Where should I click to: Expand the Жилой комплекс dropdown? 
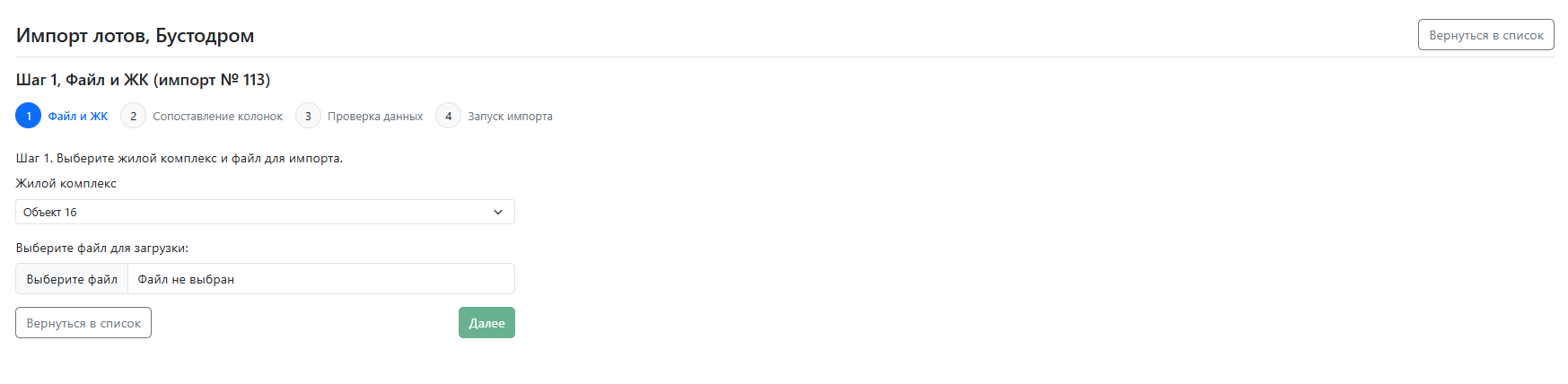(x=265, y=212)
